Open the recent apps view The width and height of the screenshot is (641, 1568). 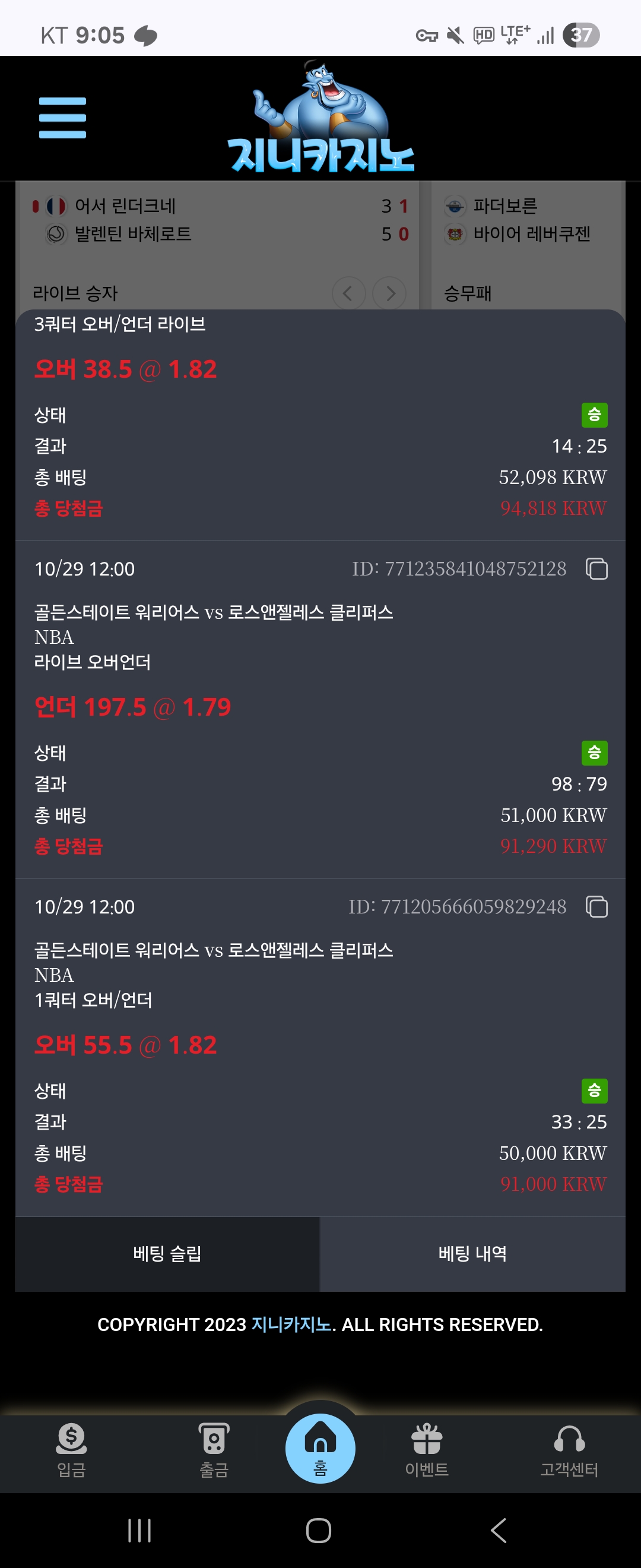pos(139,1529)
